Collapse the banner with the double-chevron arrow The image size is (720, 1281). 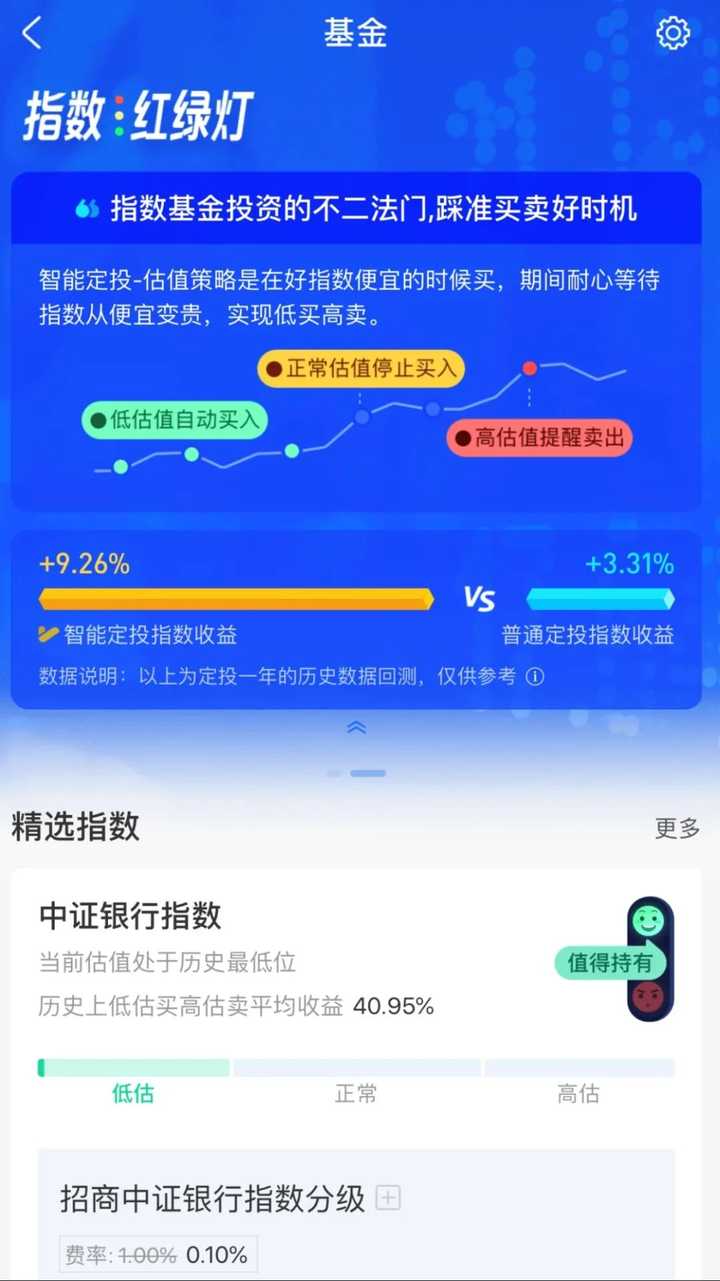point(357,727)
